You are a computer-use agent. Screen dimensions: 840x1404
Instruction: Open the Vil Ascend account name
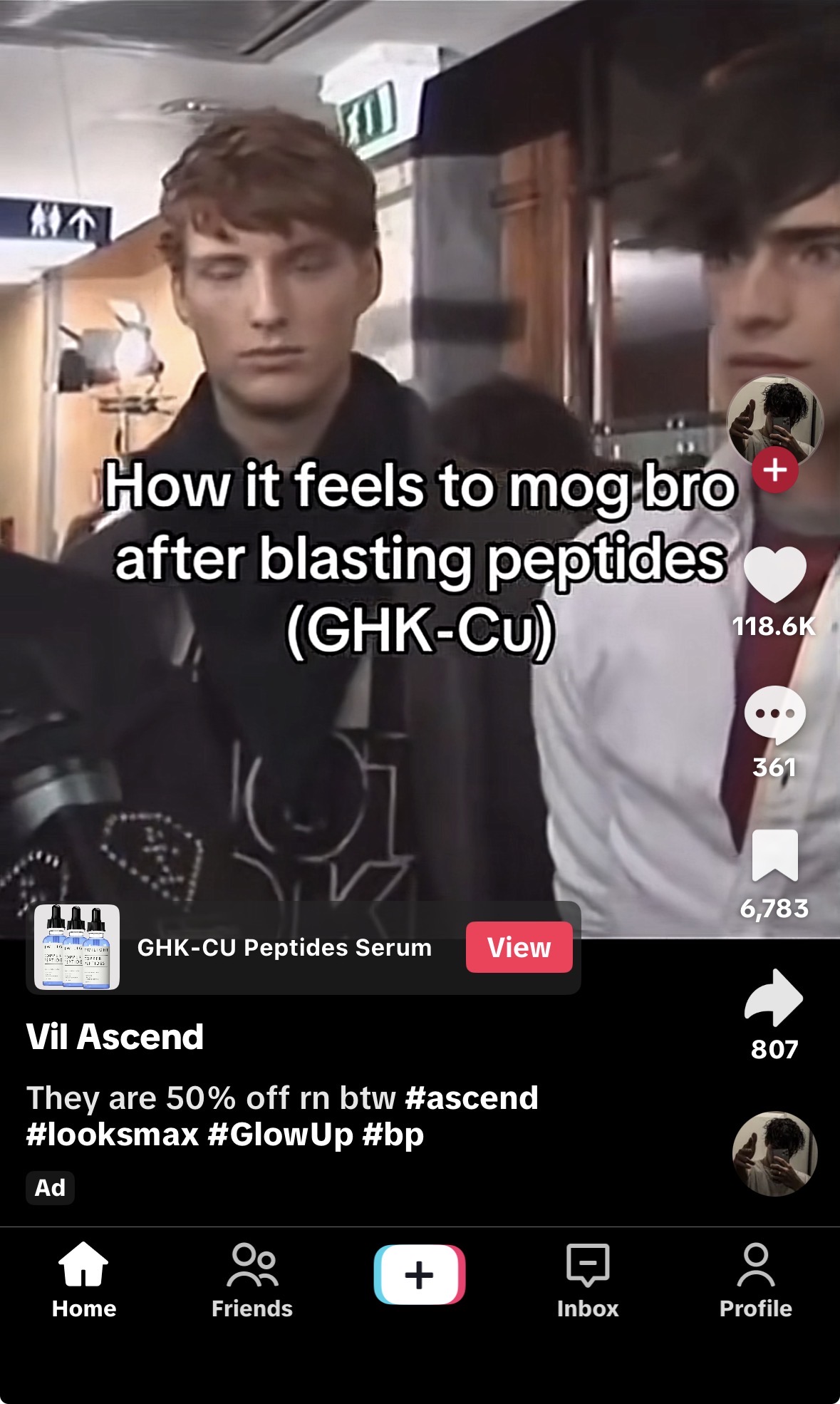115,1037
